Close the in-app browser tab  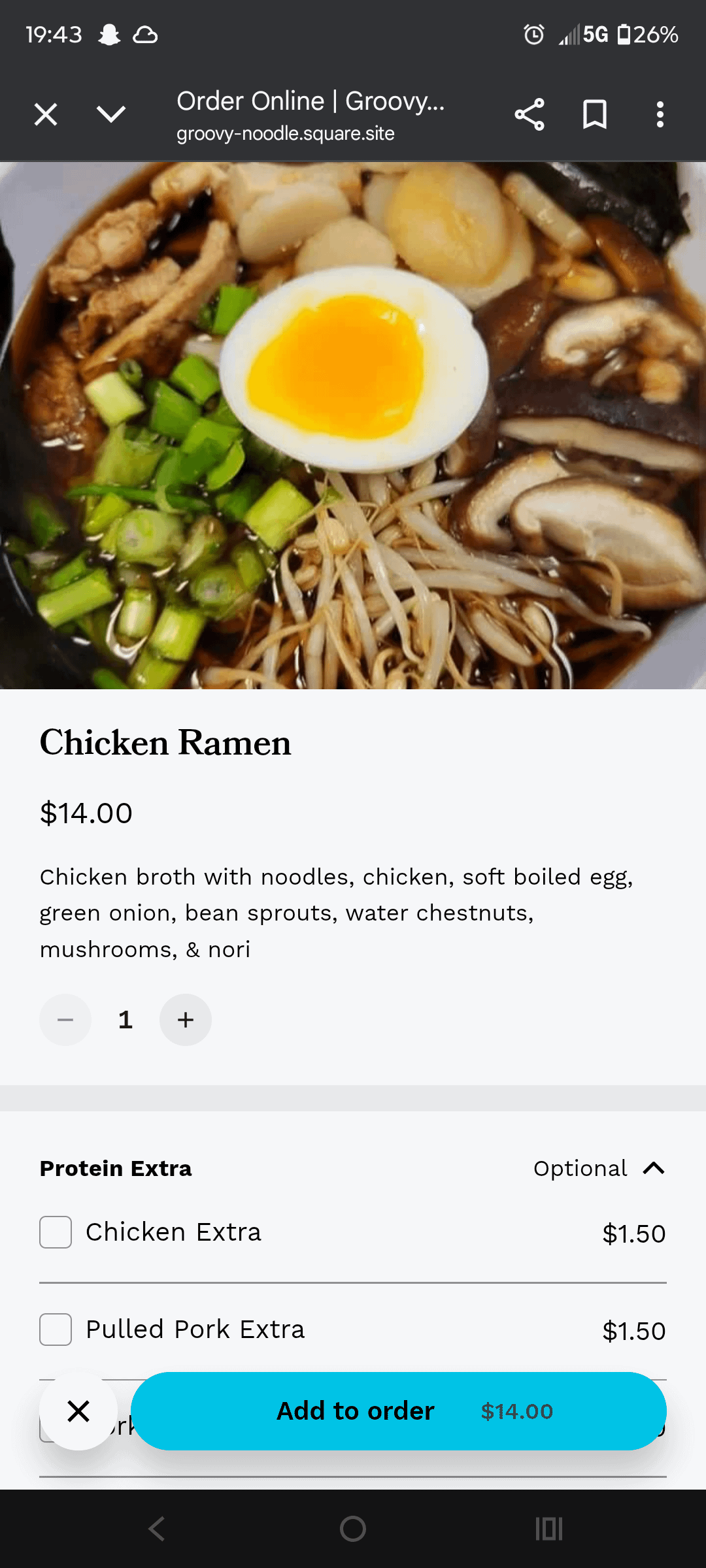click(46, 115)
